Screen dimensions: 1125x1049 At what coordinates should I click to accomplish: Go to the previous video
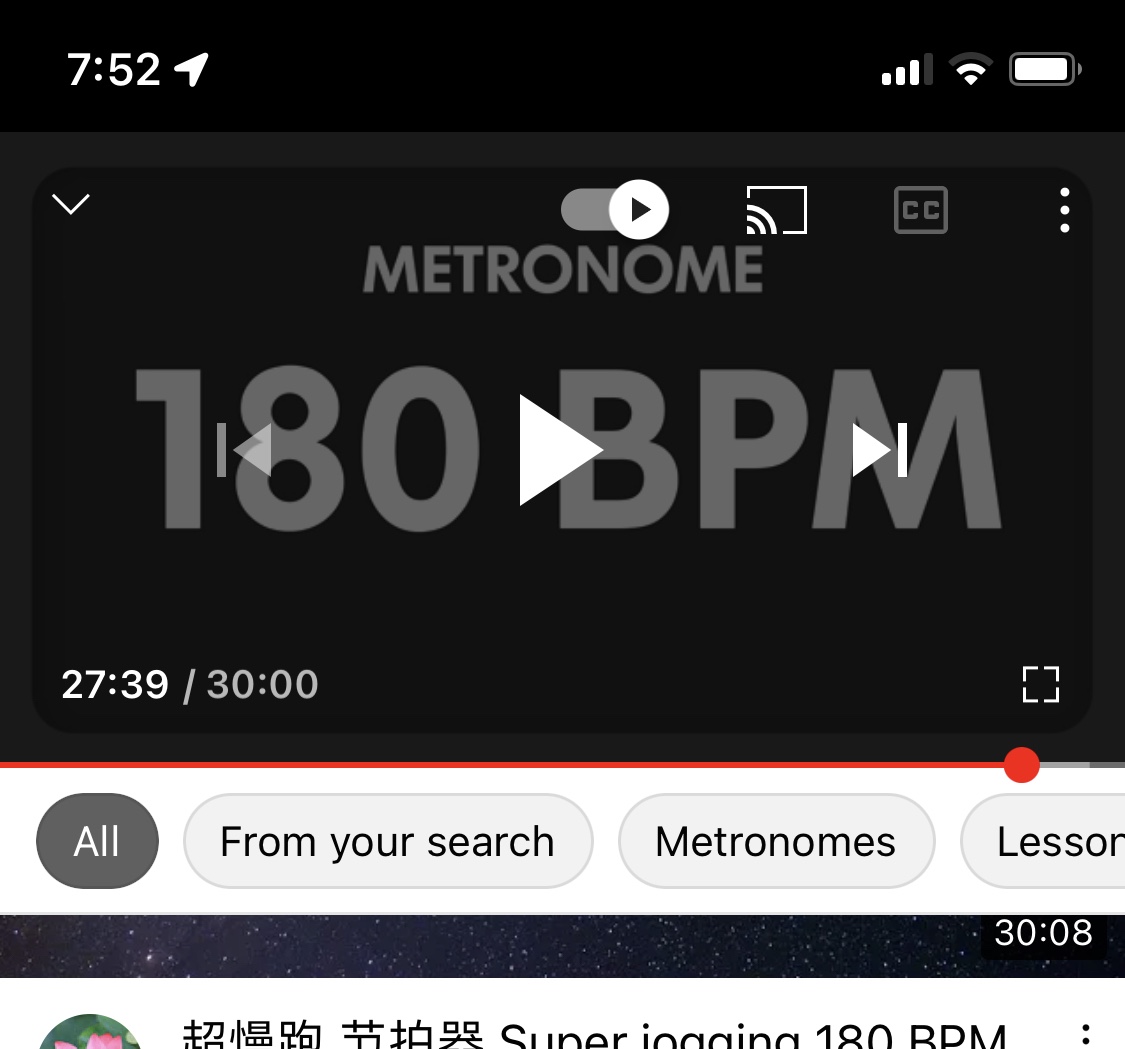pos(245,450)
